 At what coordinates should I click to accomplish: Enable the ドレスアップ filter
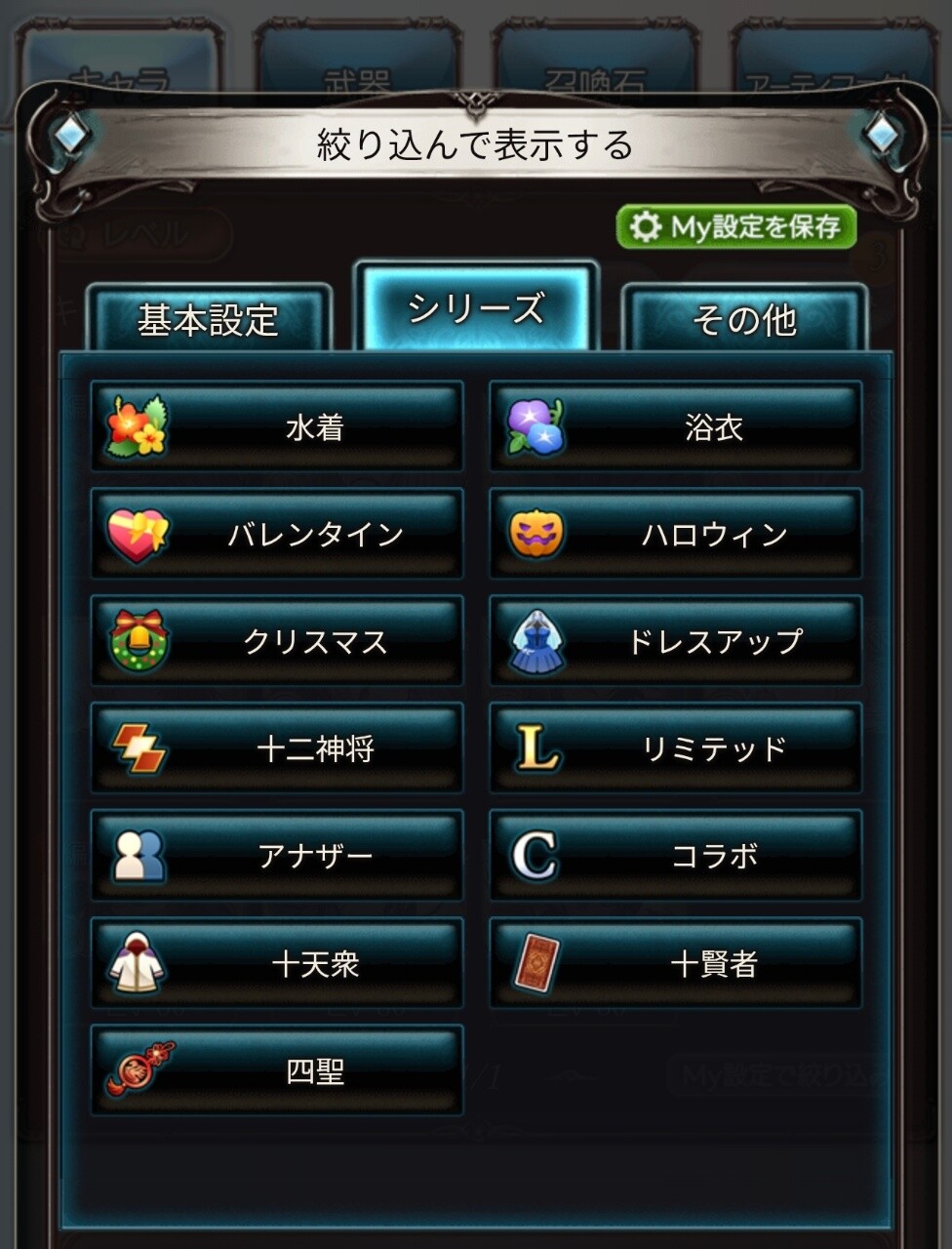675,641
